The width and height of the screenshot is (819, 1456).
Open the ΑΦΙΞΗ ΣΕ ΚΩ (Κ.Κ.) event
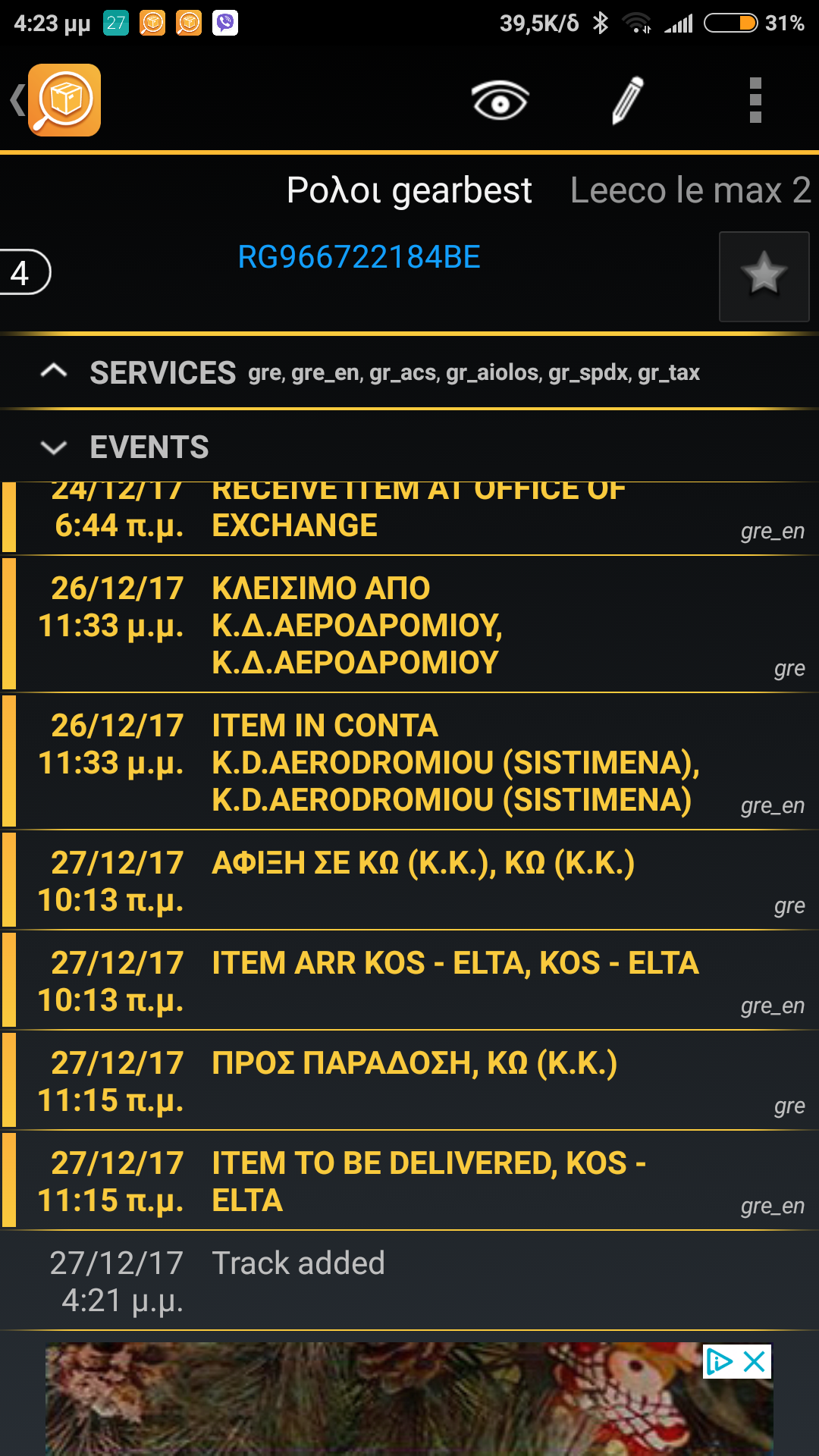(x=422, y=880)
